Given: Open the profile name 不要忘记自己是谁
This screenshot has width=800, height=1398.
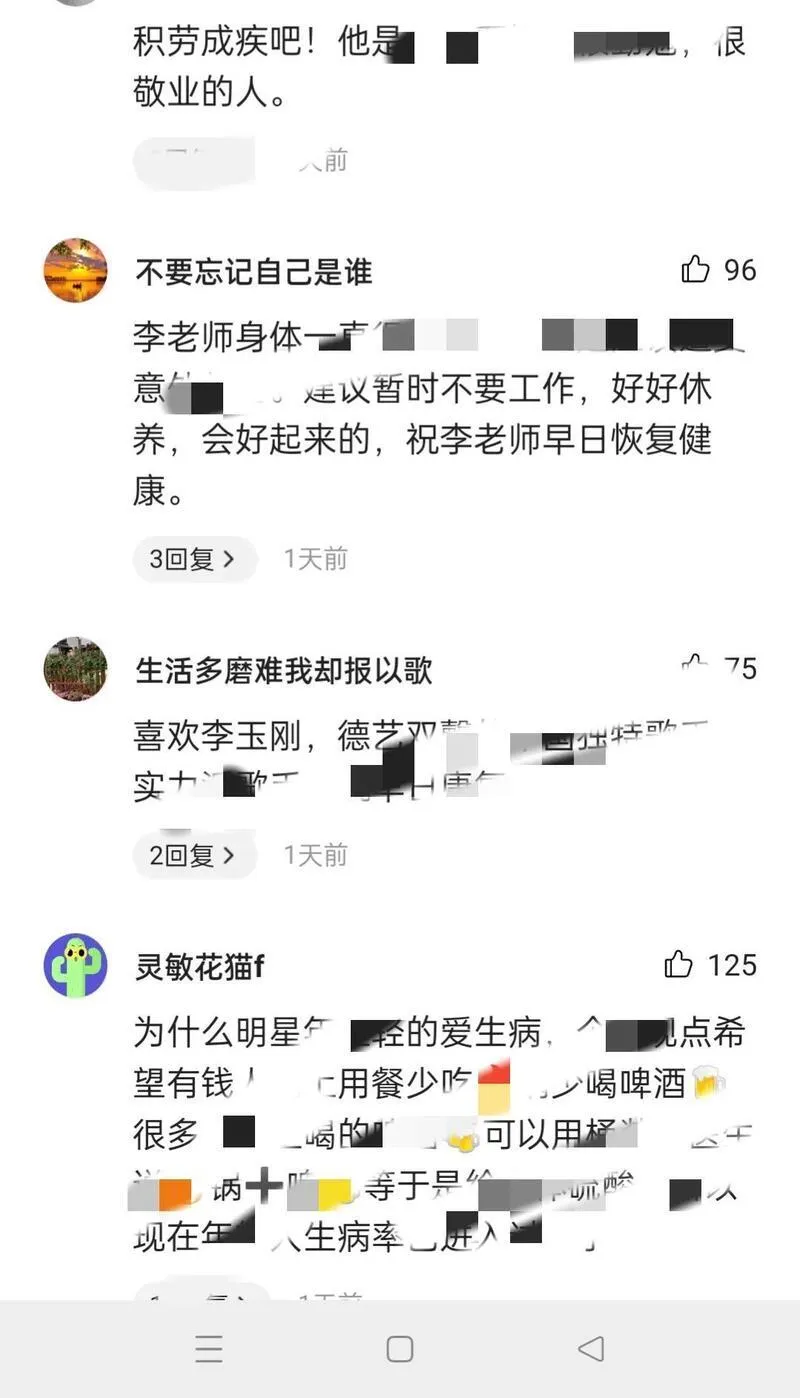Looking at the screenshot, I should coord(254,272).
